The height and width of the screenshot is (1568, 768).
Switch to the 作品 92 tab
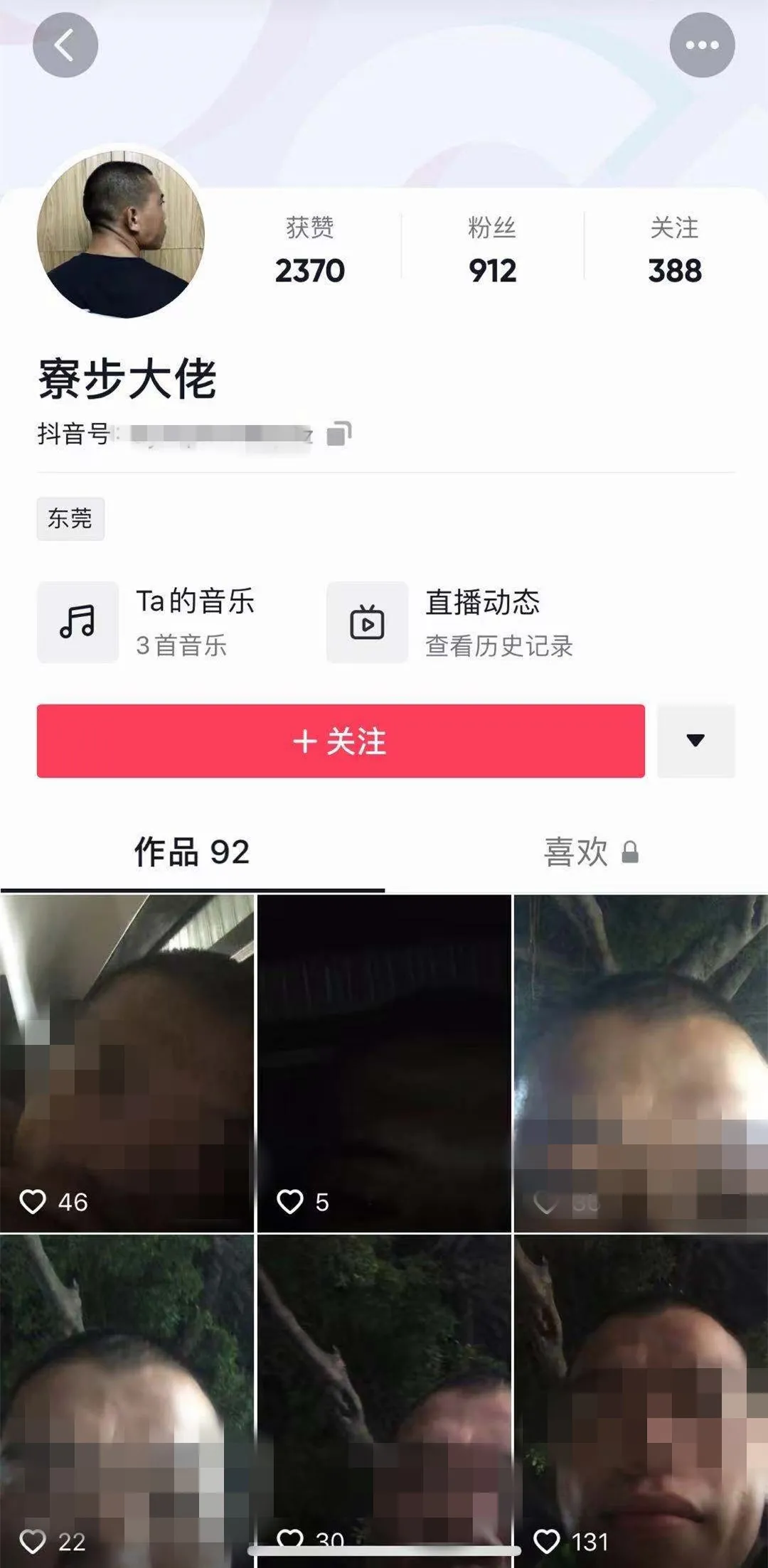(192, 852)
